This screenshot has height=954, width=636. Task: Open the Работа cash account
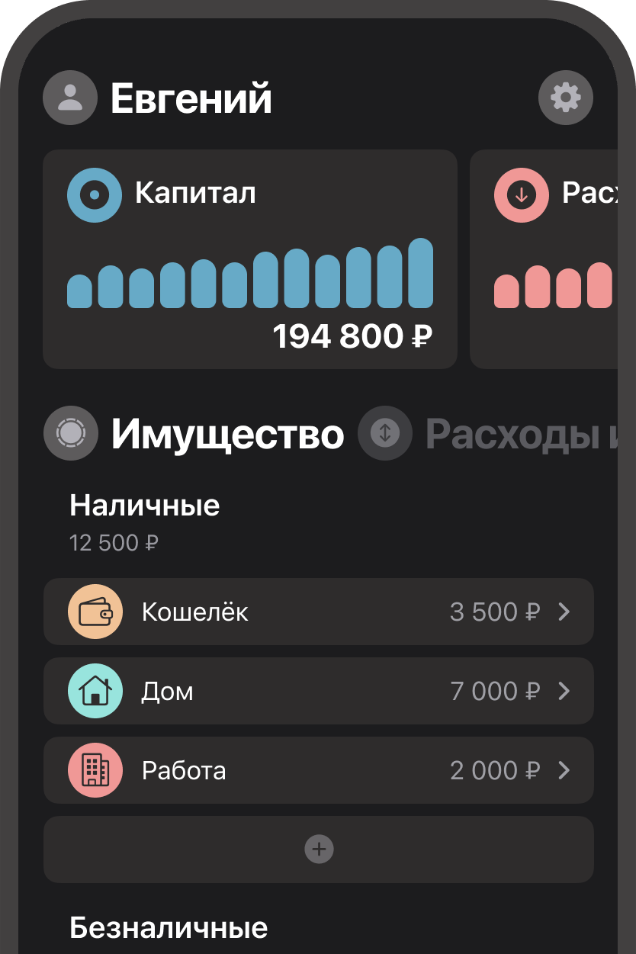(318, 770)
